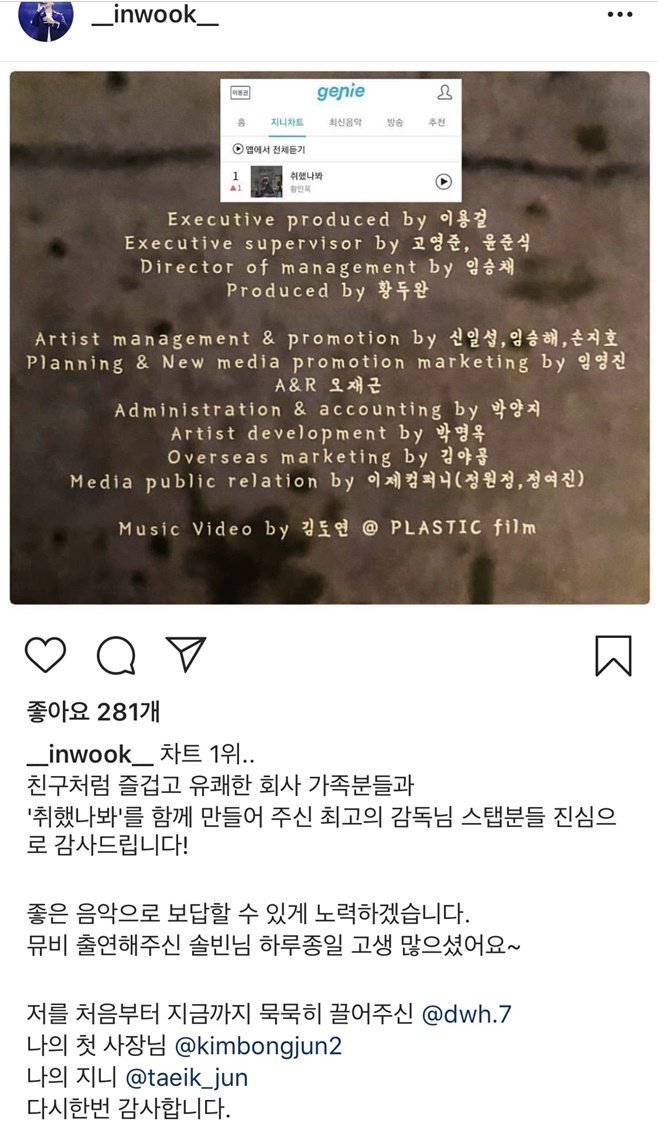Tap the @dwh.7 mention in caption

(464, 1014)
